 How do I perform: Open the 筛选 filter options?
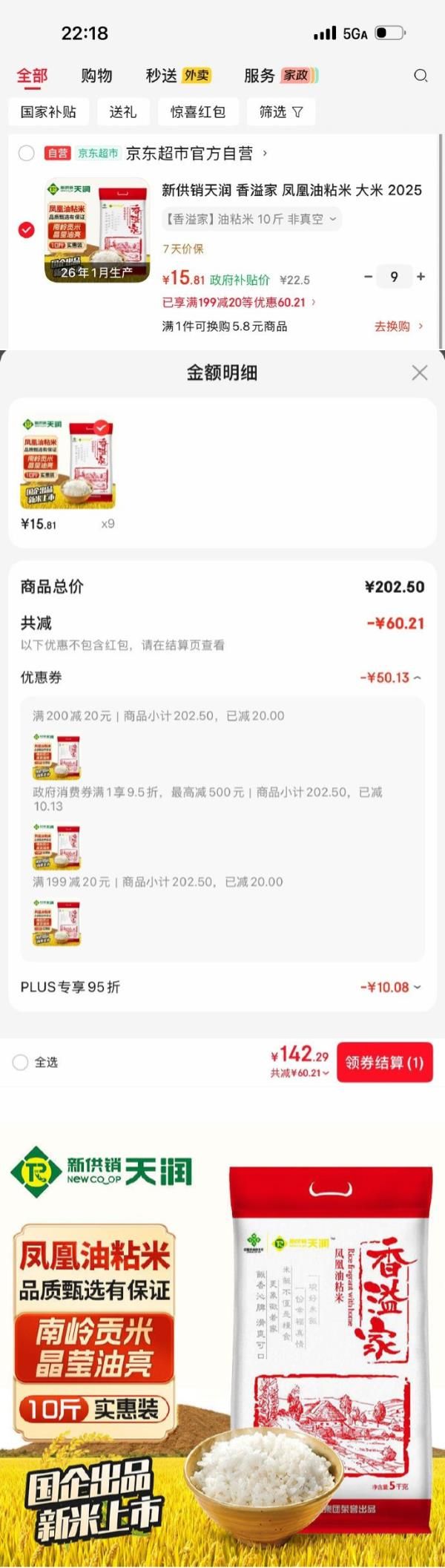[x=280, y=112]
